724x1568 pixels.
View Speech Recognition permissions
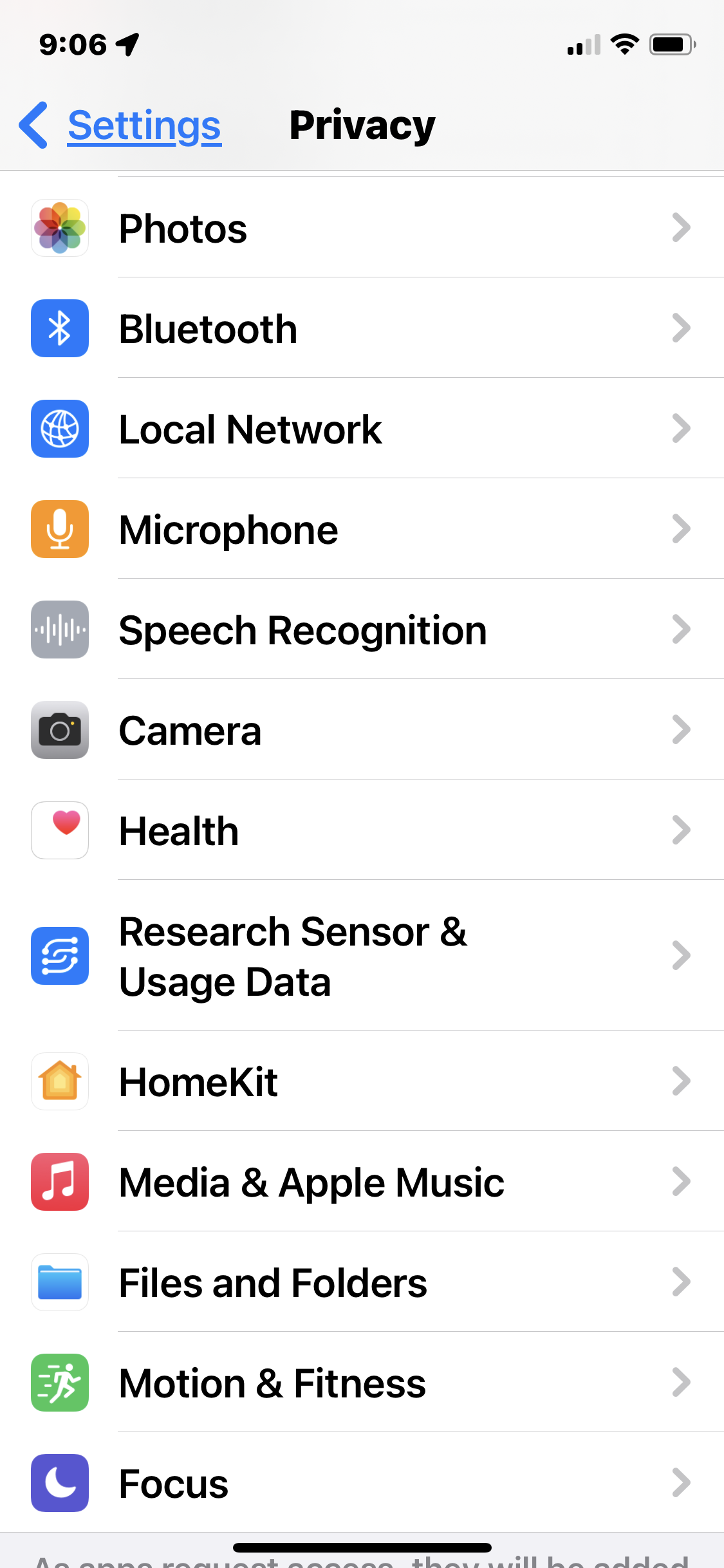point(362,630)
